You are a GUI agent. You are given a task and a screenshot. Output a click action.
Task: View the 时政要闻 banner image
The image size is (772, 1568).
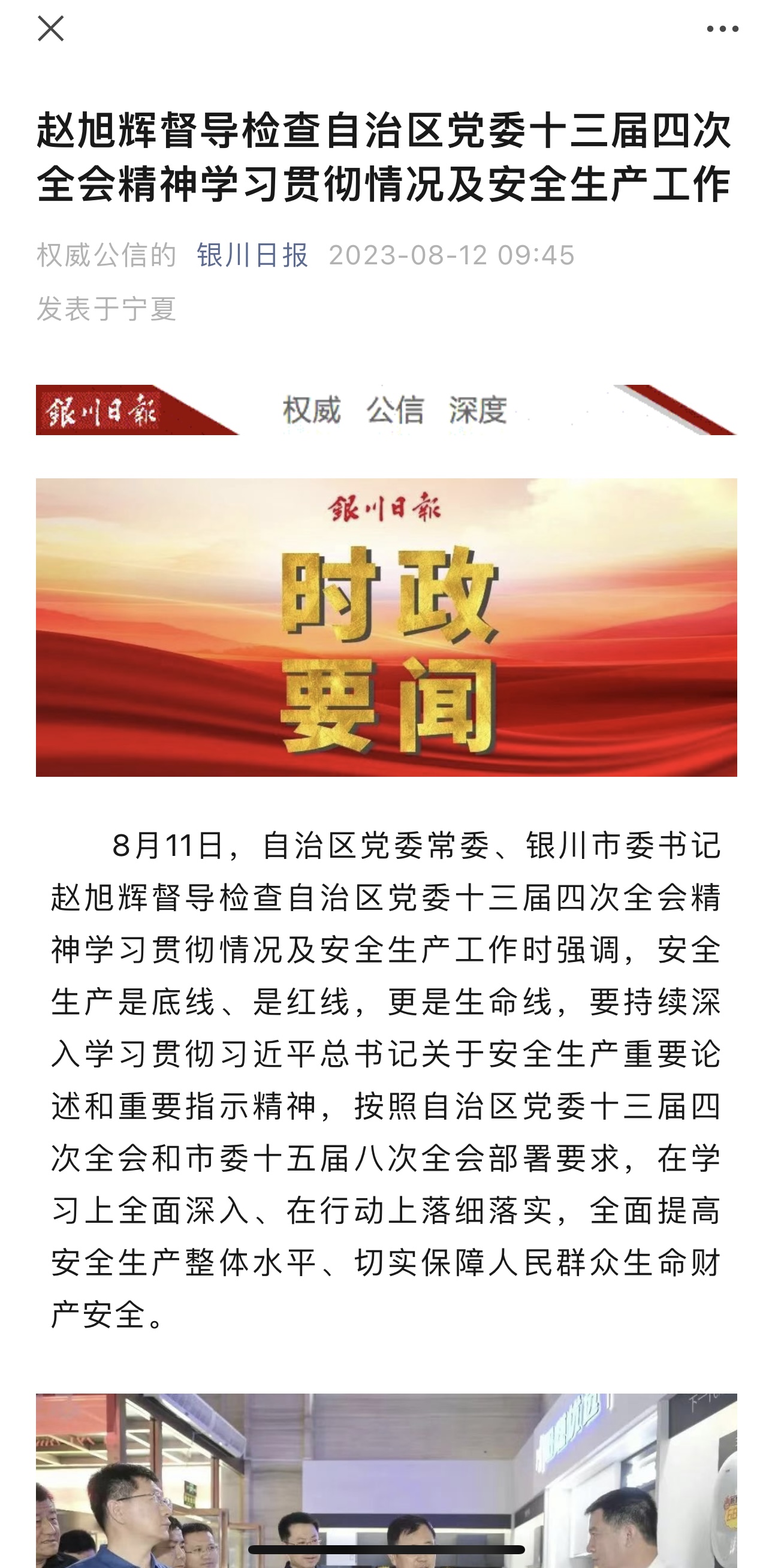coord(386,627)
